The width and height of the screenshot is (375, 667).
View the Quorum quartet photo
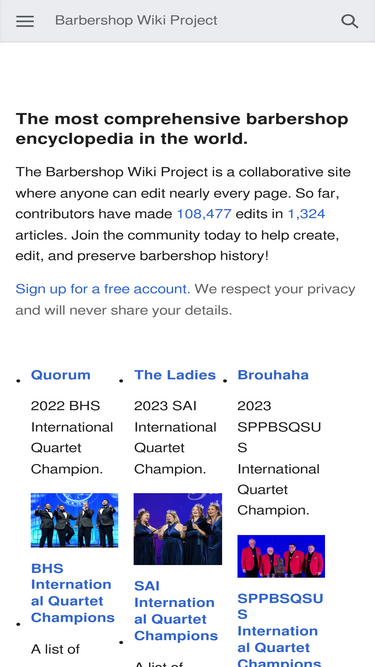coord(74,520)
